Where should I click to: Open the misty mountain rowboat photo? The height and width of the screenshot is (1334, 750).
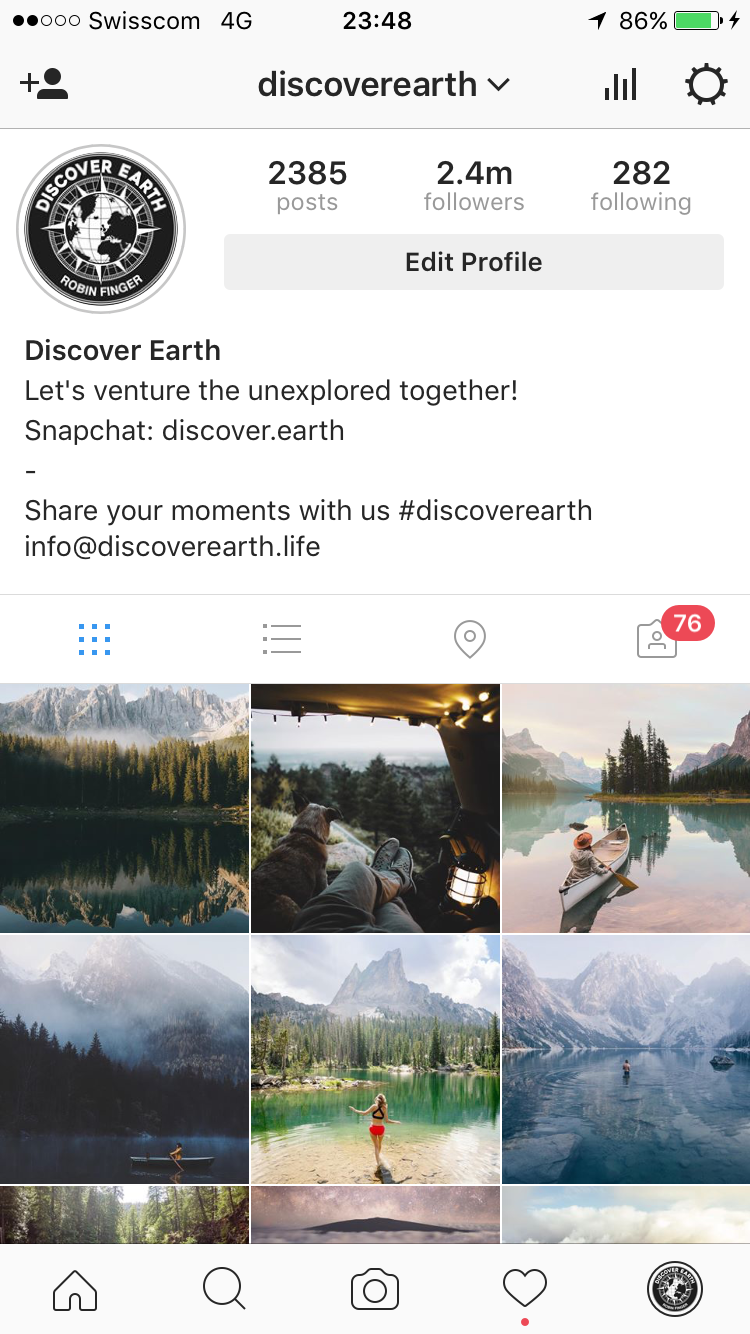click(x=124, y=1060)
